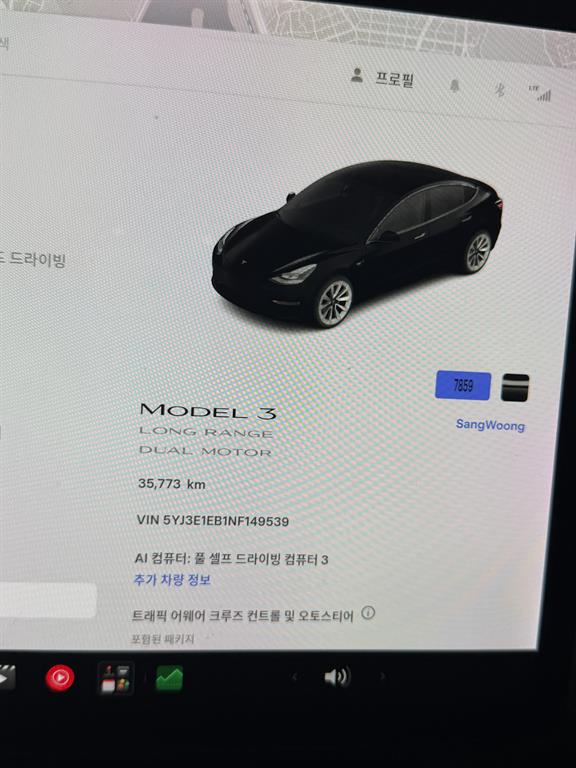This screenshot has height=768, width=576.
Task: Open Bluetooth settings icon
Action: pyautogui.click(x=499, y=89)
